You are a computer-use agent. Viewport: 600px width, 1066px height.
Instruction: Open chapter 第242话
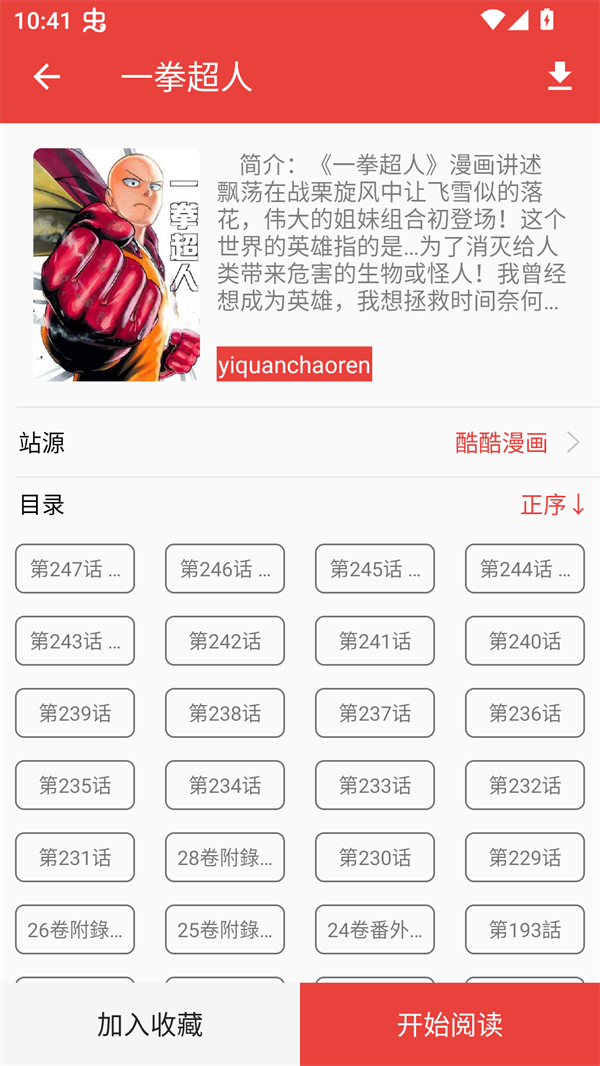pos(225,641)
